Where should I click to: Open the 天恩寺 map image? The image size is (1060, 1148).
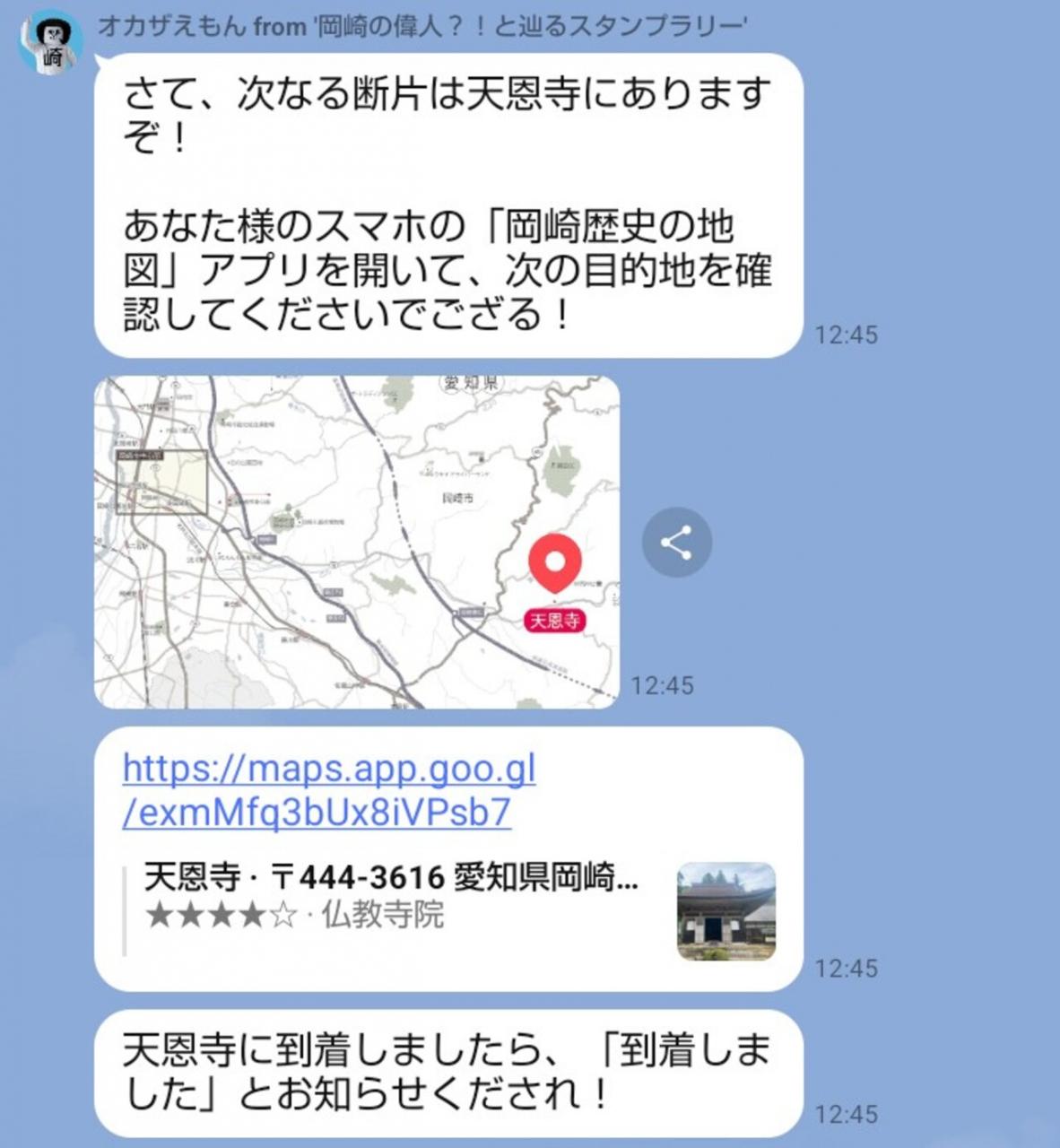tap(356, 542)
